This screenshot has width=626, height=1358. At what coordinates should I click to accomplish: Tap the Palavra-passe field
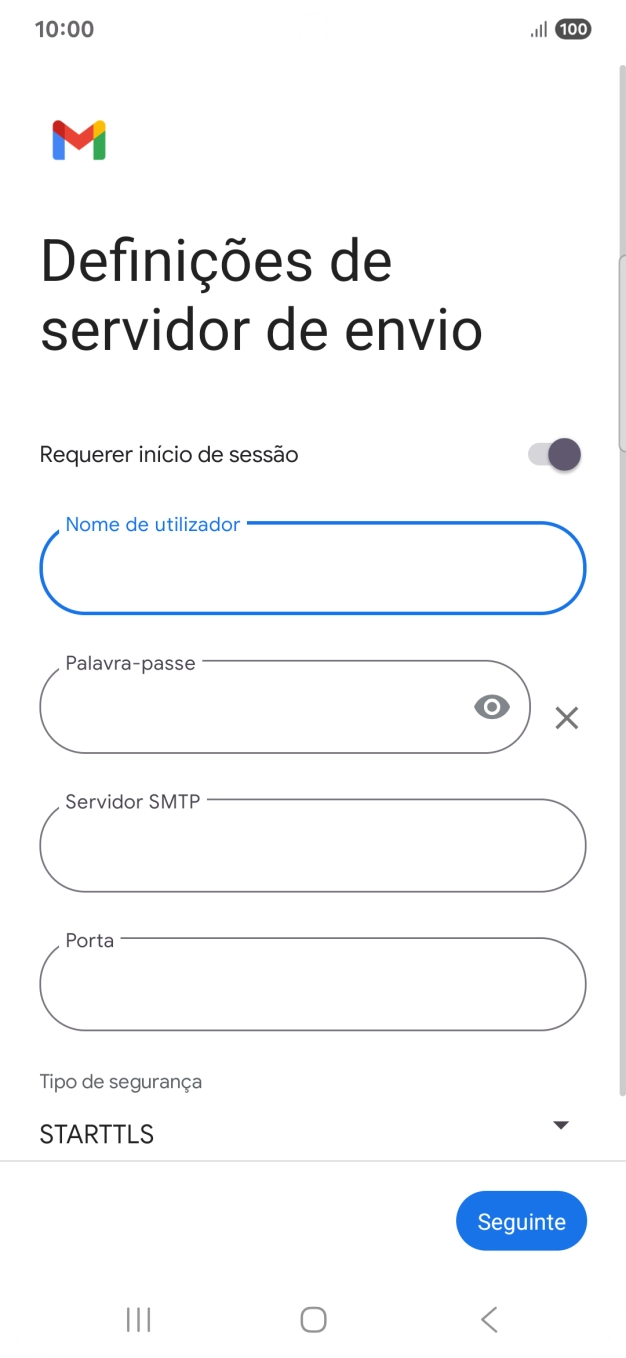pyautogui.click(x=250, y=708)
